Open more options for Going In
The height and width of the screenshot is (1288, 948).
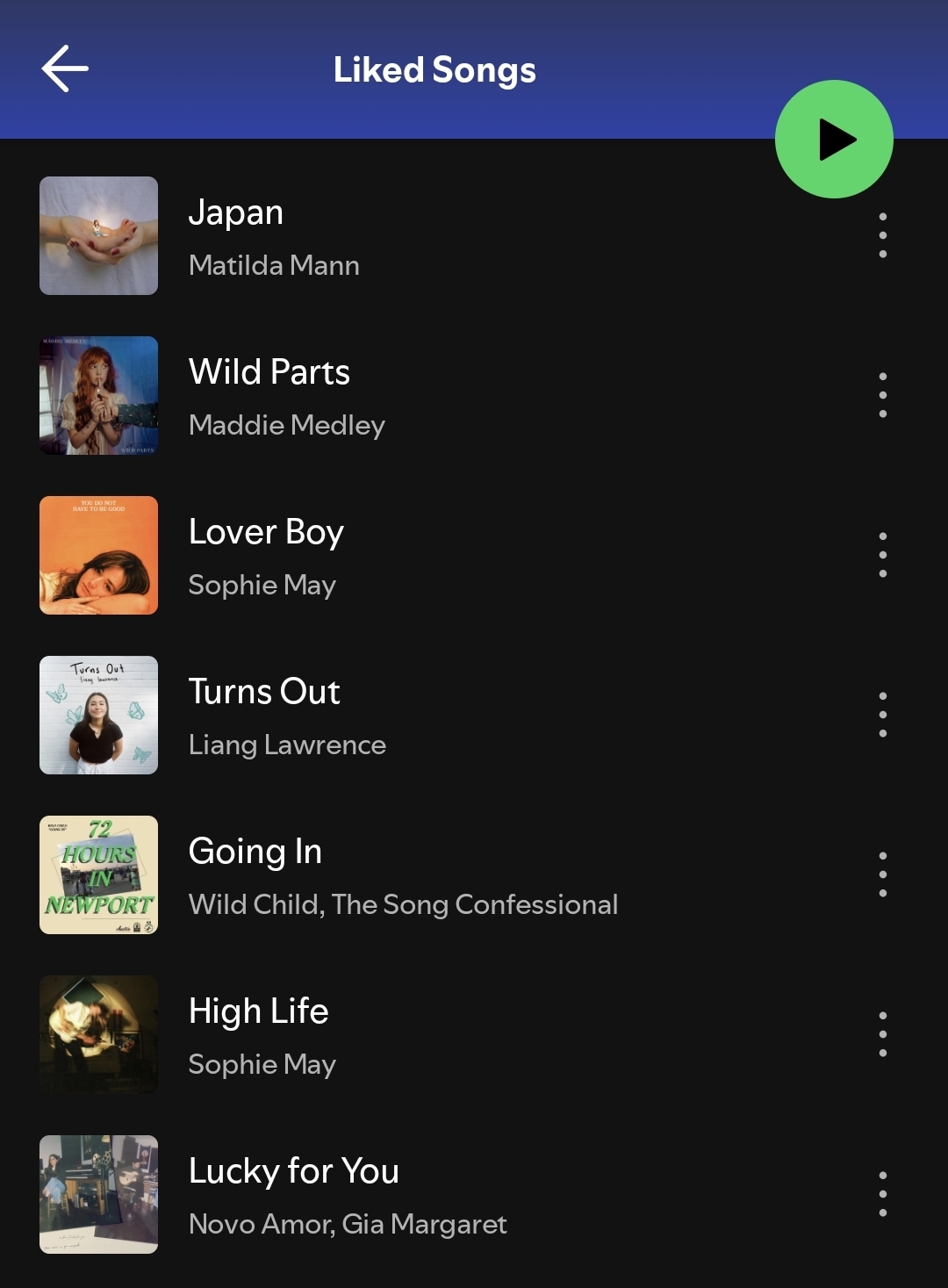[x=882, y=874]
